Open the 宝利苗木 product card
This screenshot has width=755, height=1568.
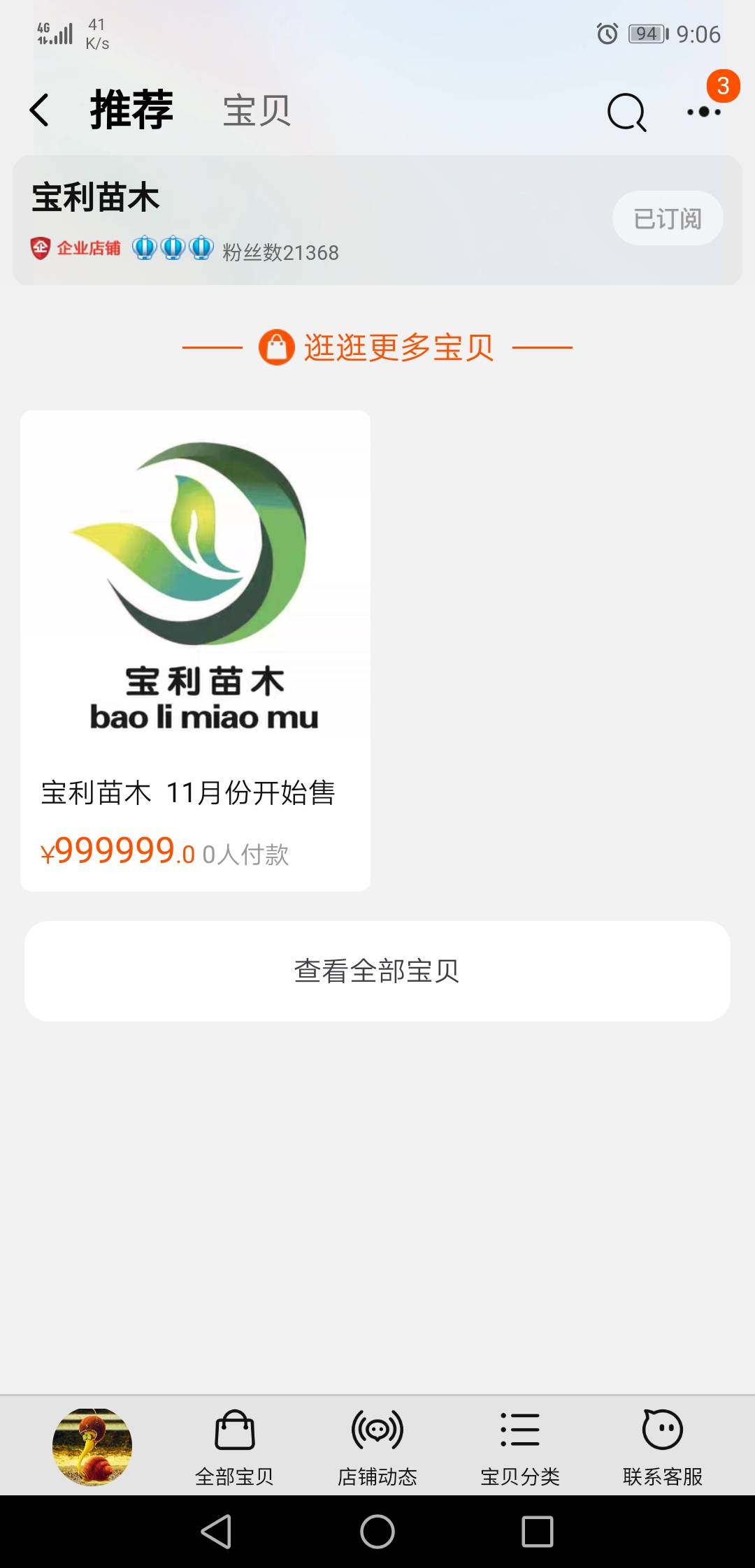click(196, 651)
